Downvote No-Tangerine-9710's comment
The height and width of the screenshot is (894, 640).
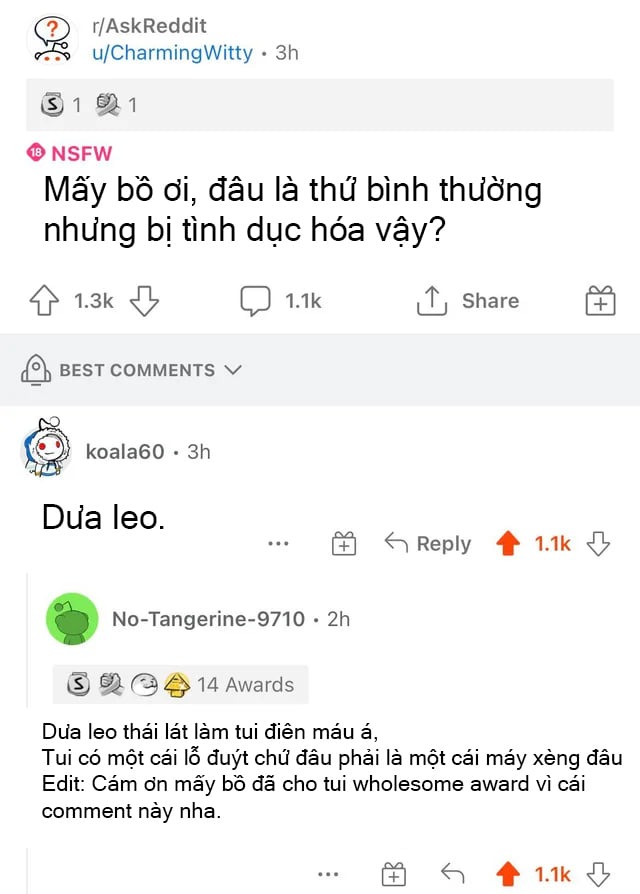point(598,873)
